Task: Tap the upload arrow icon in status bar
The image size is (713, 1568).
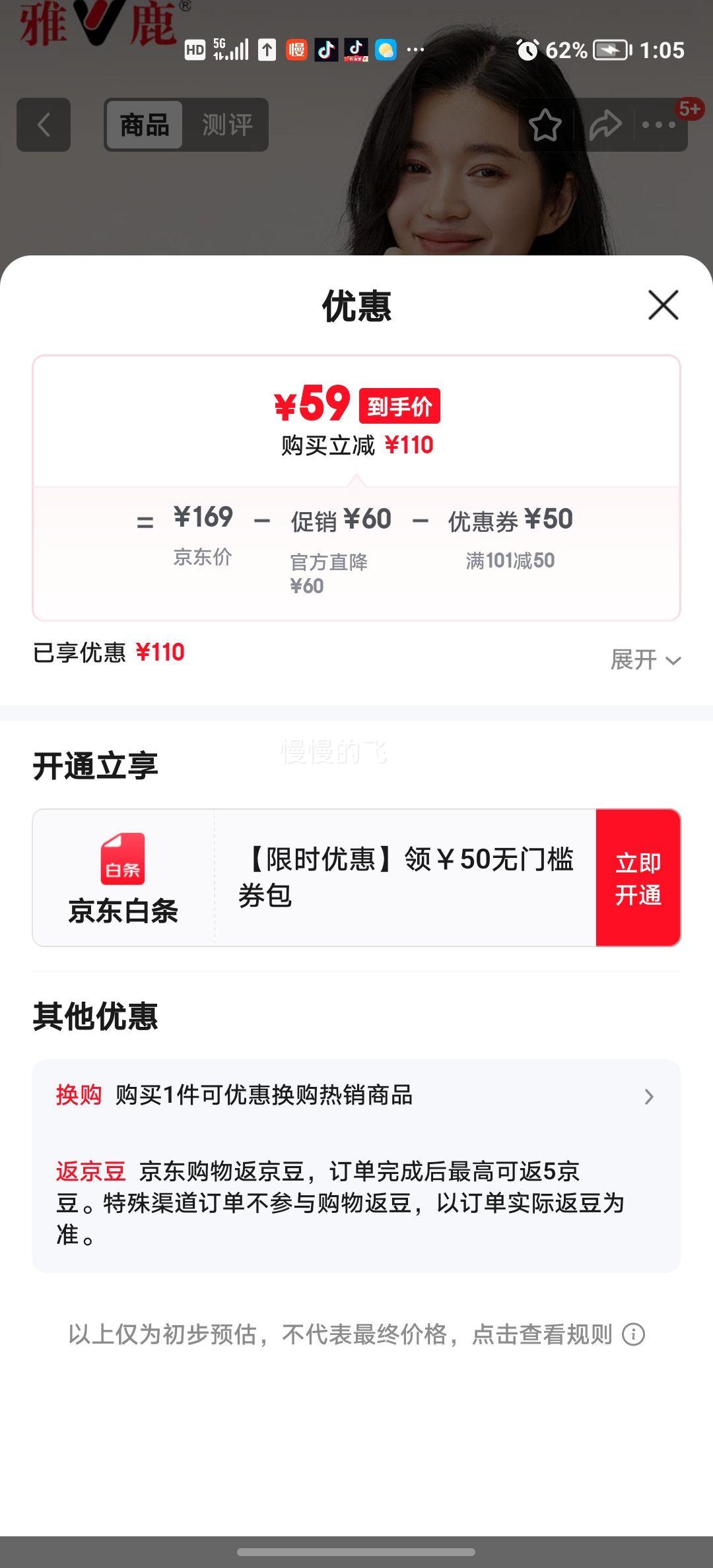Action: click(x=265, y=49)
